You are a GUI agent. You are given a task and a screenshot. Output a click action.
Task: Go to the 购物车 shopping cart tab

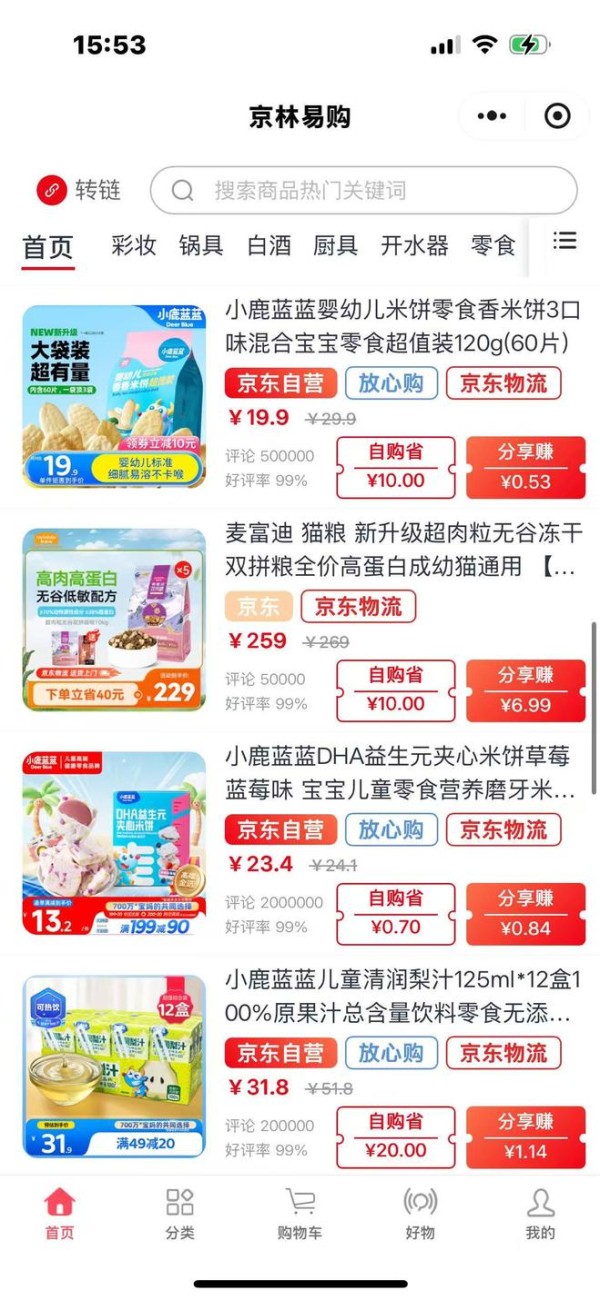coord(300,1214)
